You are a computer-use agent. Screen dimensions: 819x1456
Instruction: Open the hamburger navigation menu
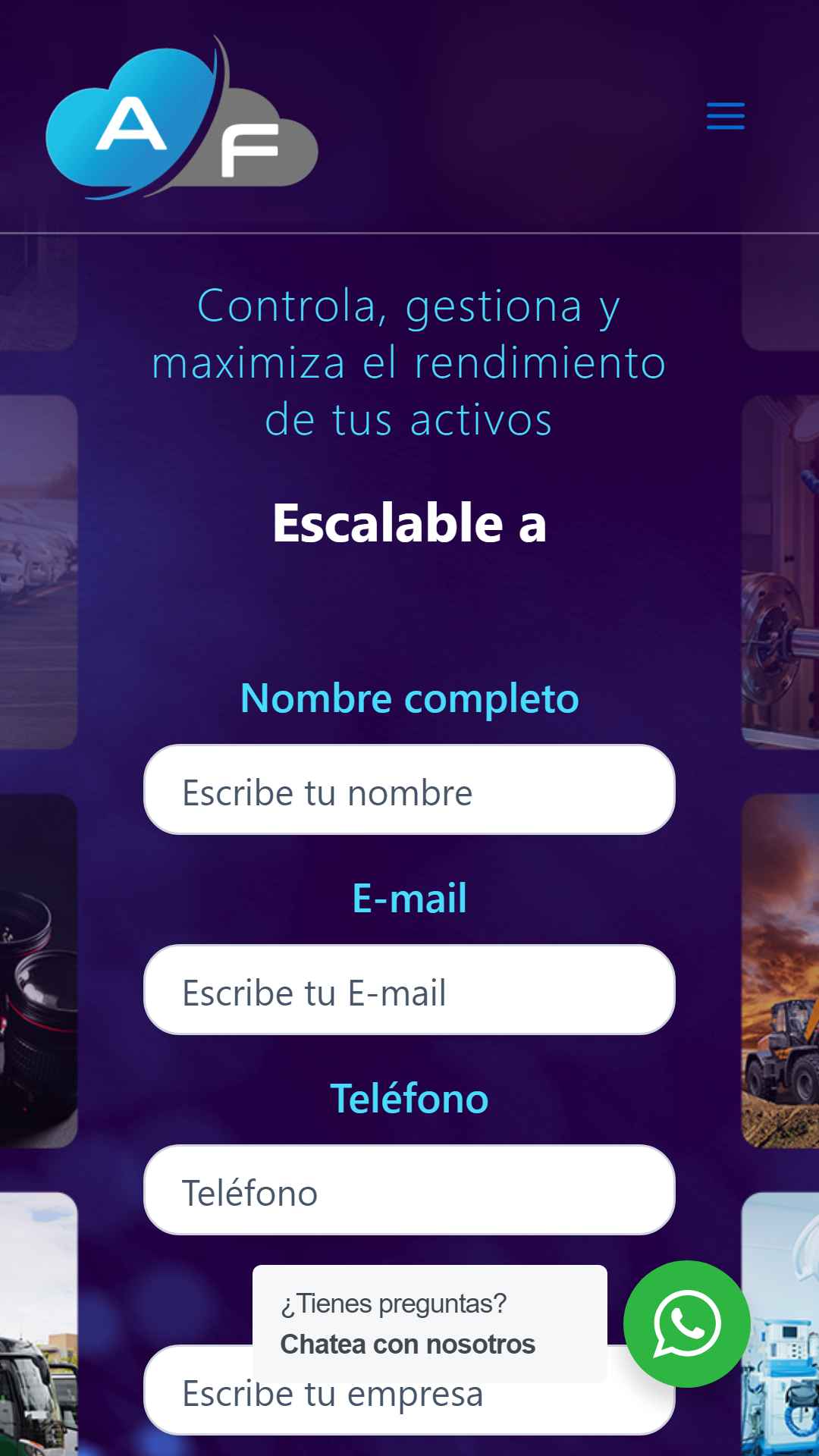725,116
